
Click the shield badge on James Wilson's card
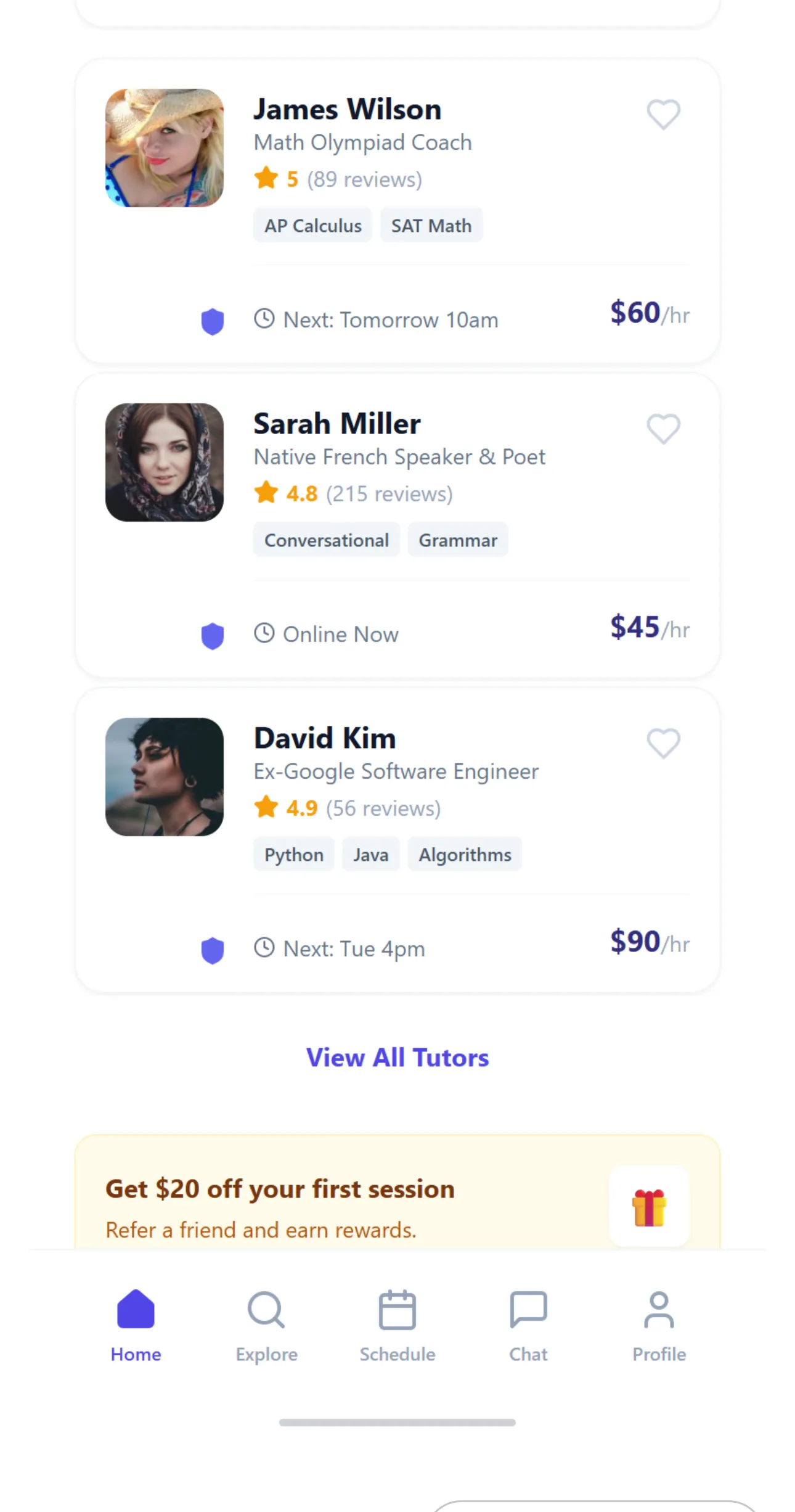(212, 320)
